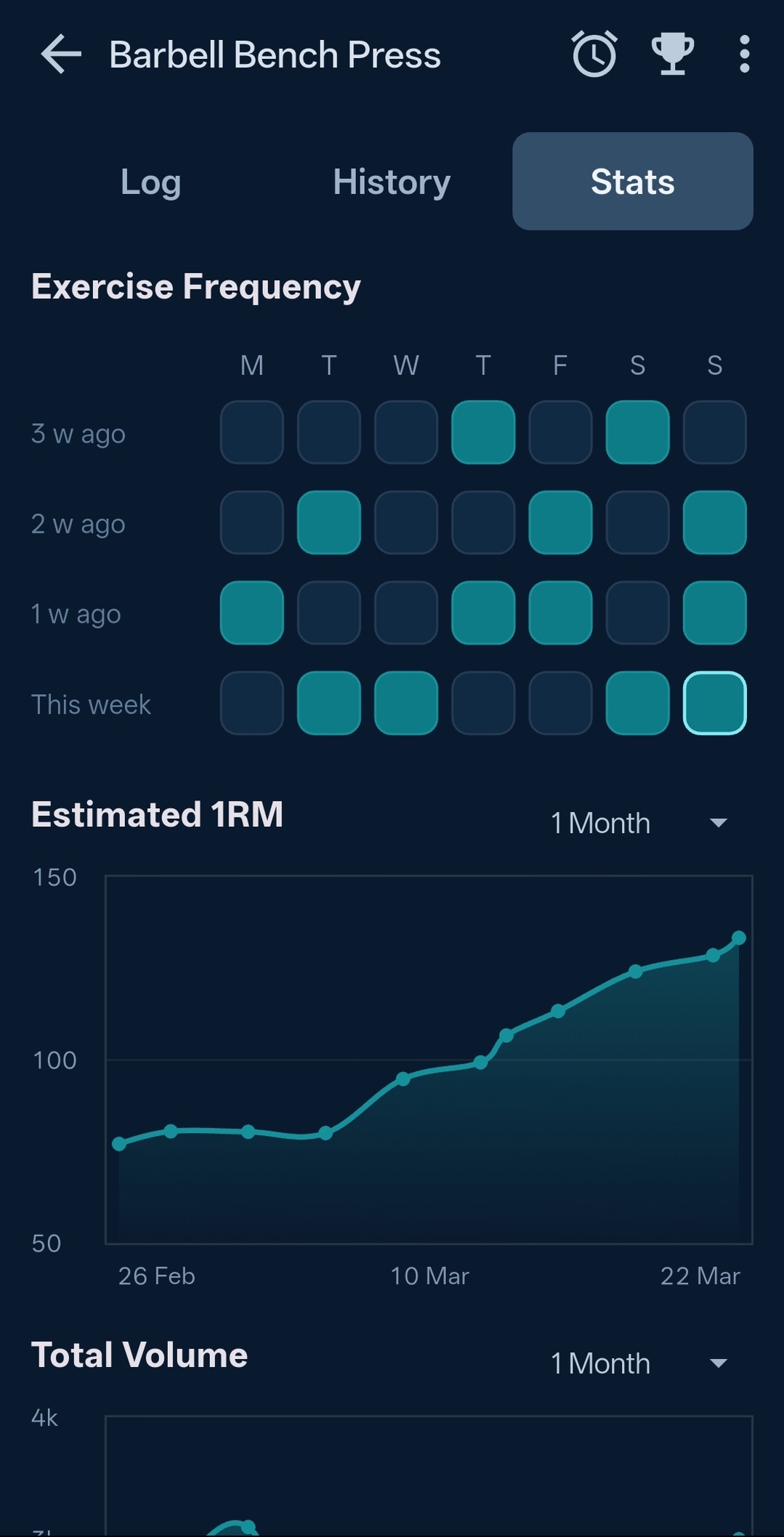Toggle Monday cell in the 1 w ago row
Viewport: 784px width, 1537px height.
tap(251, 613)
